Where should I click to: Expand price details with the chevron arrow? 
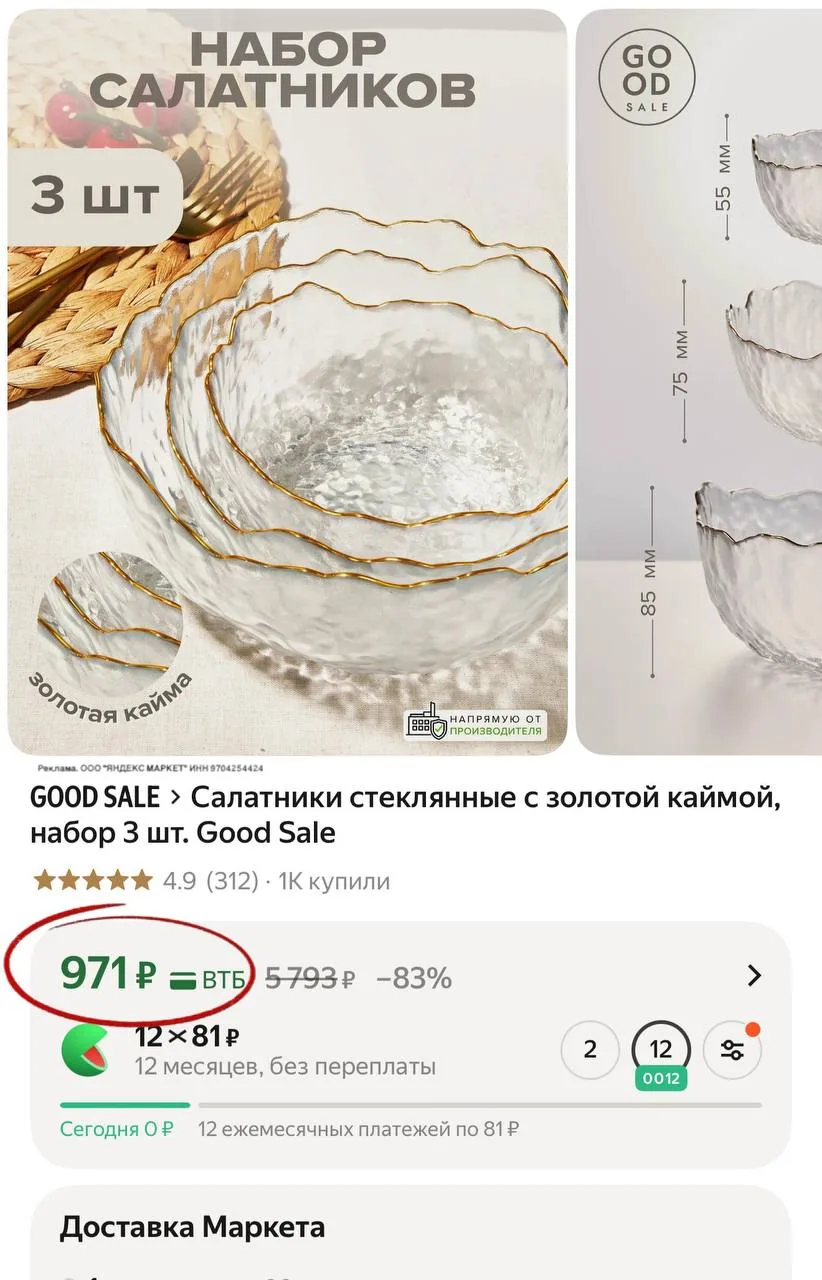(x=754, y=976)
